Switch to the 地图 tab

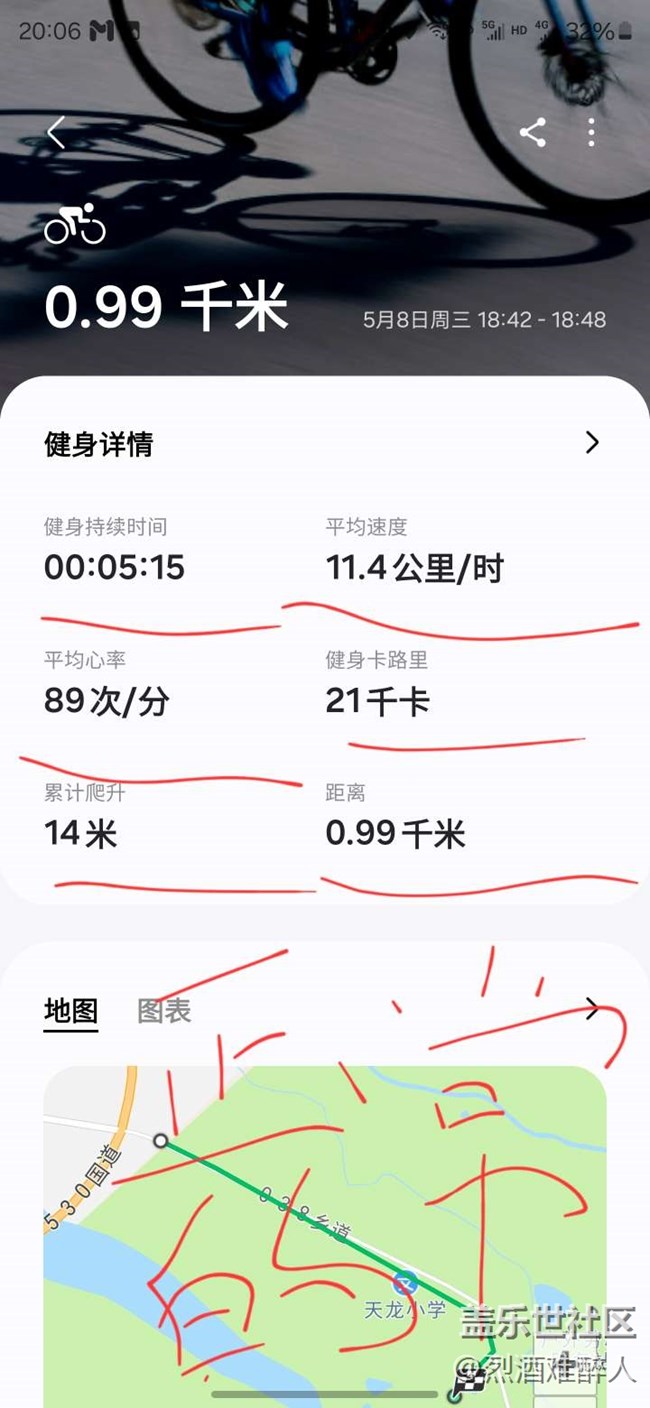71,1011
